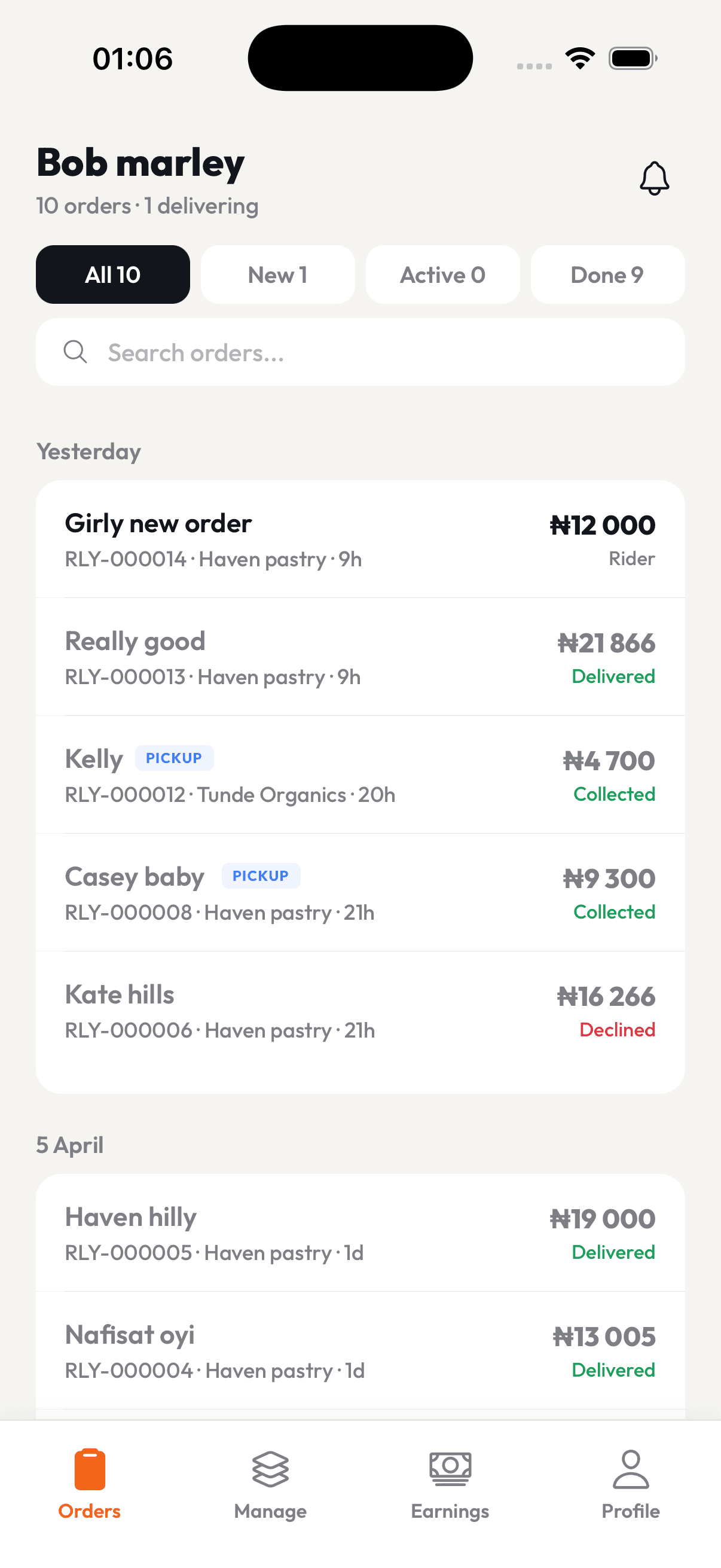
Task: Switch to the New orders filter
Action: click(277, 274)
